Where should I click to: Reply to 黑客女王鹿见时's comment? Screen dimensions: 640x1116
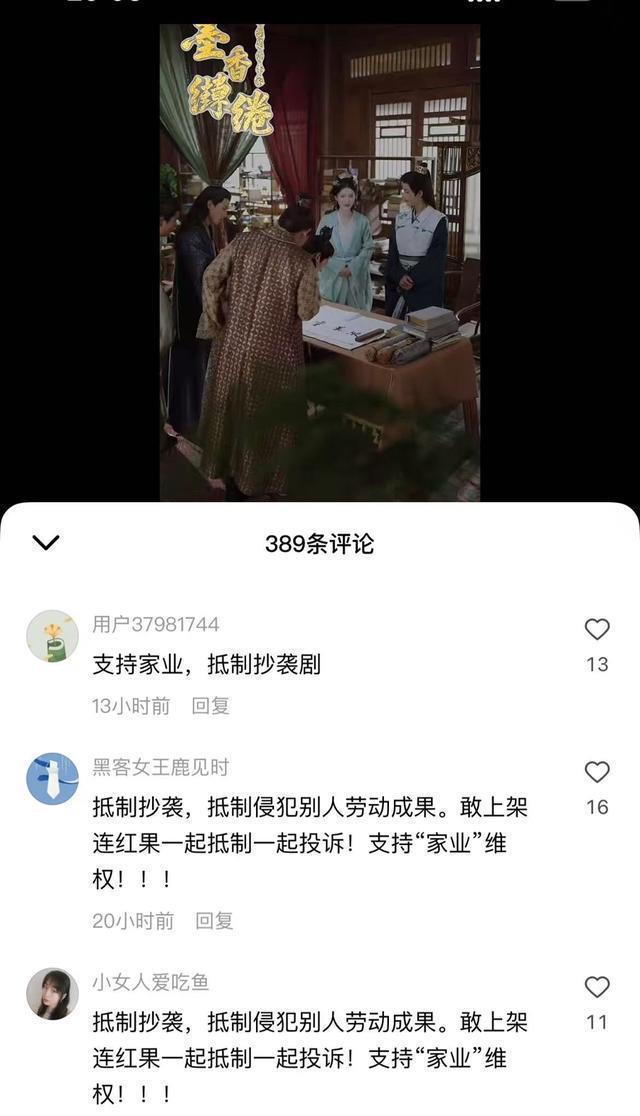tap(214, 921)
